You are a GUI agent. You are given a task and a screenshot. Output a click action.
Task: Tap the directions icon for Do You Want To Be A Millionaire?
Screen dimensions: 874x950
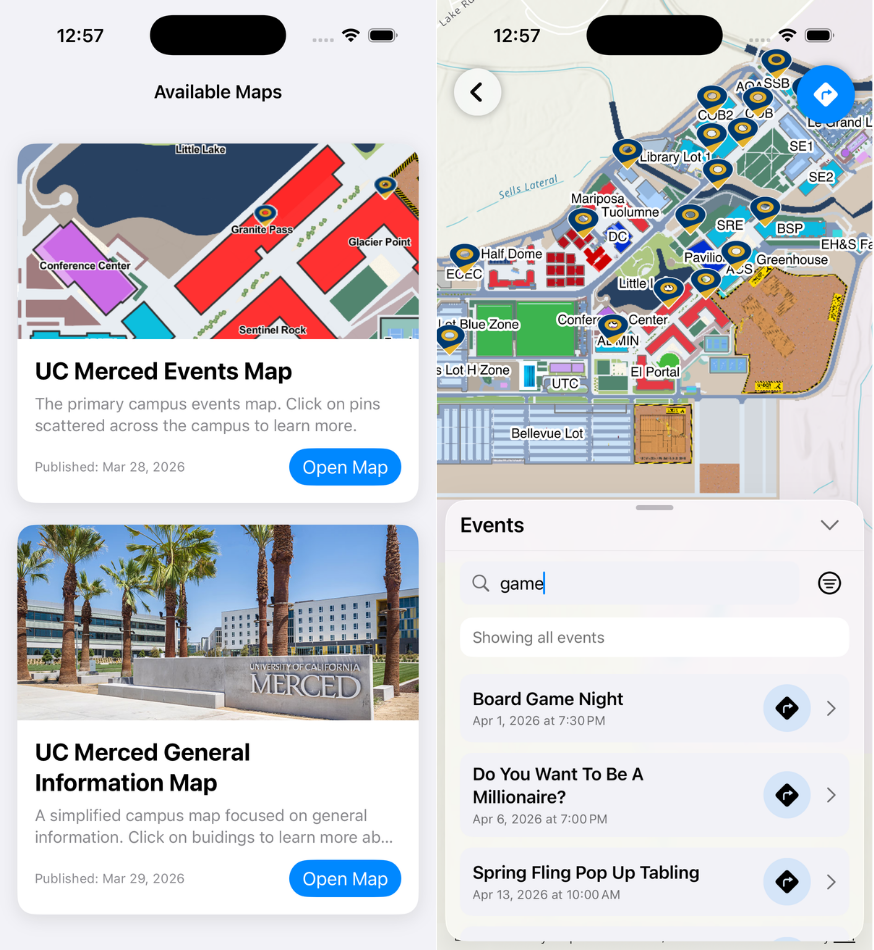point(787,794)
